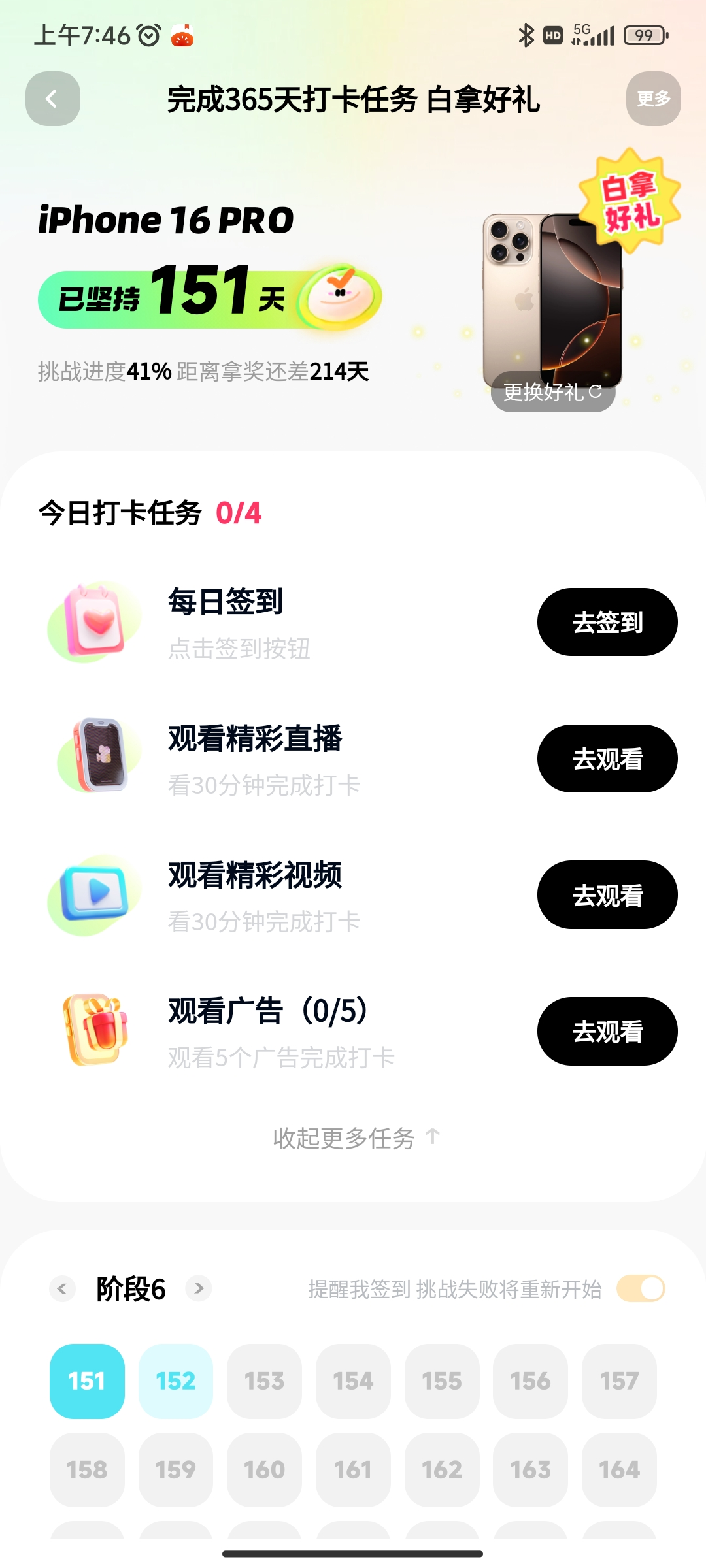This screenshot has width=706, height=1568.
Task: Tap 去观看 for 观看精彩直播
Action: (607, 759)
